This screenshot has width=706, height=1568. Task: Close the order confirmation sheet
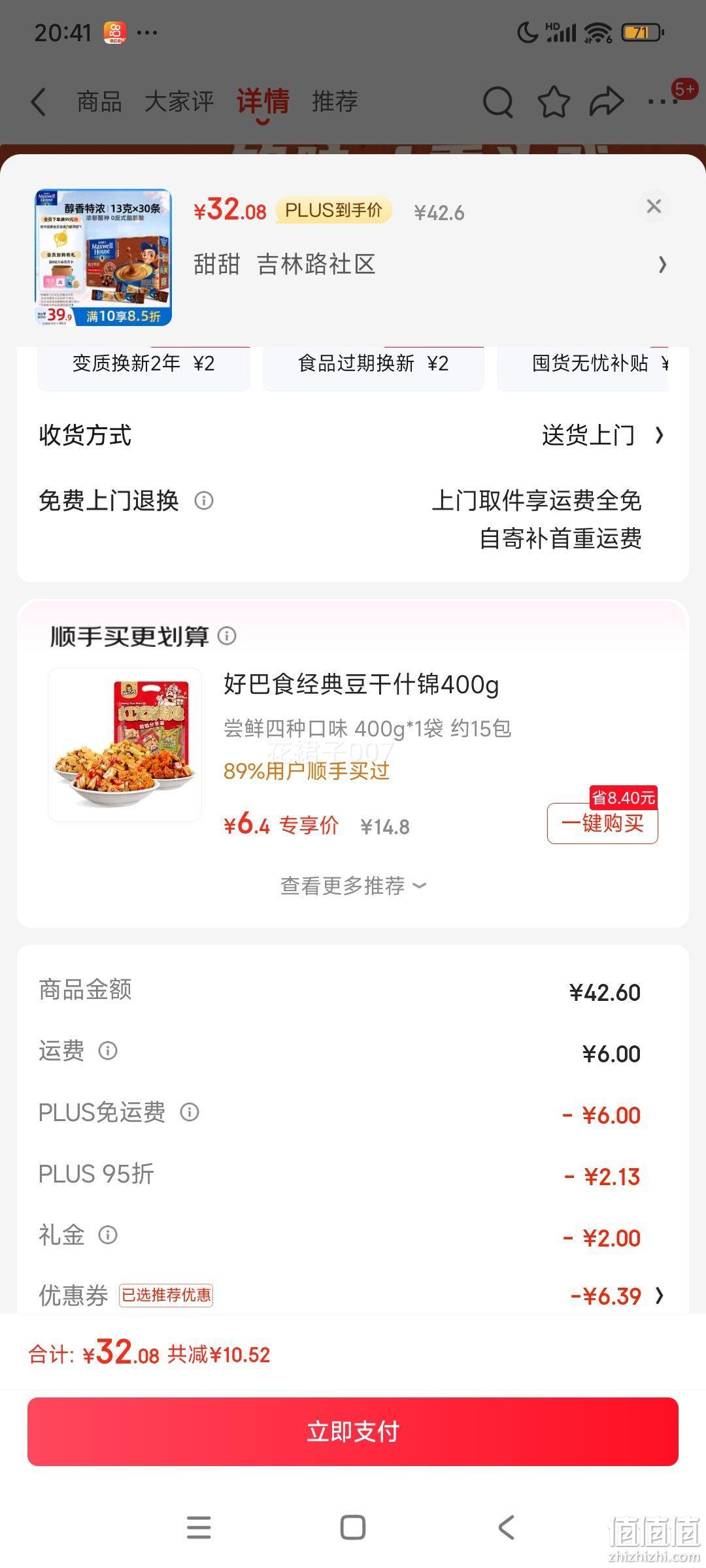[x=654, y=206]
